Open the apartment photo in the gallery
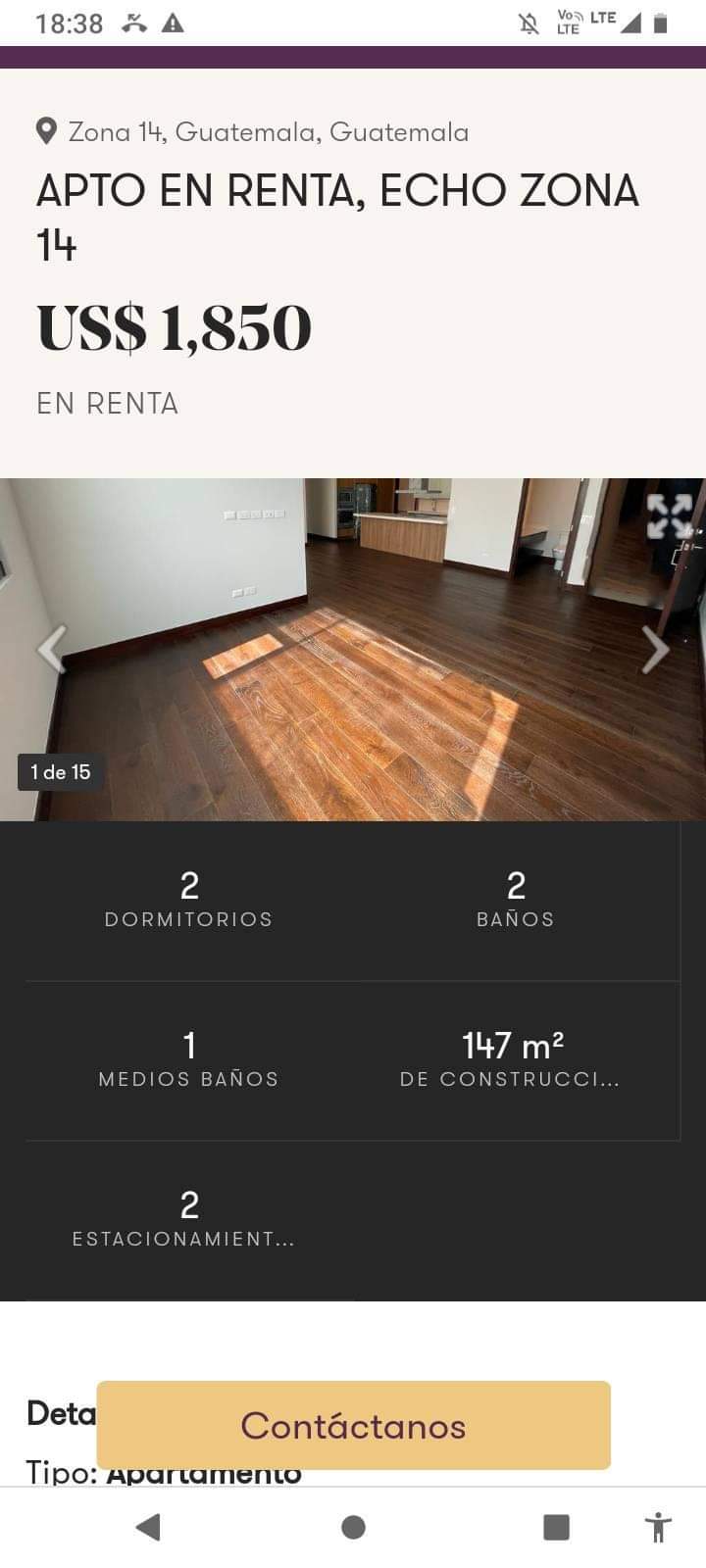Image resolution: width=706 pixels, height=1568 pixels. coord(353,649)
